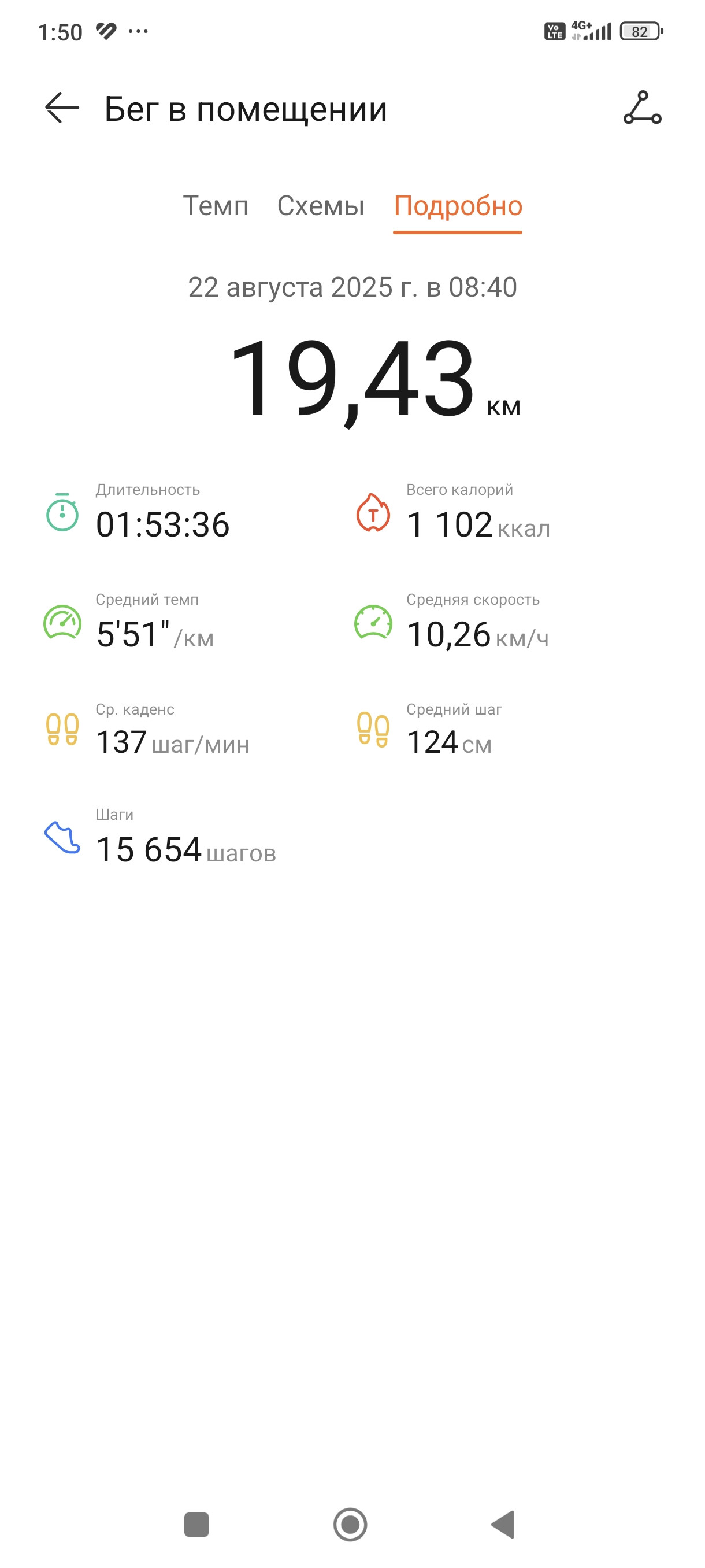
Task: Open the route share icon
Action: click(x=642, y=108)
